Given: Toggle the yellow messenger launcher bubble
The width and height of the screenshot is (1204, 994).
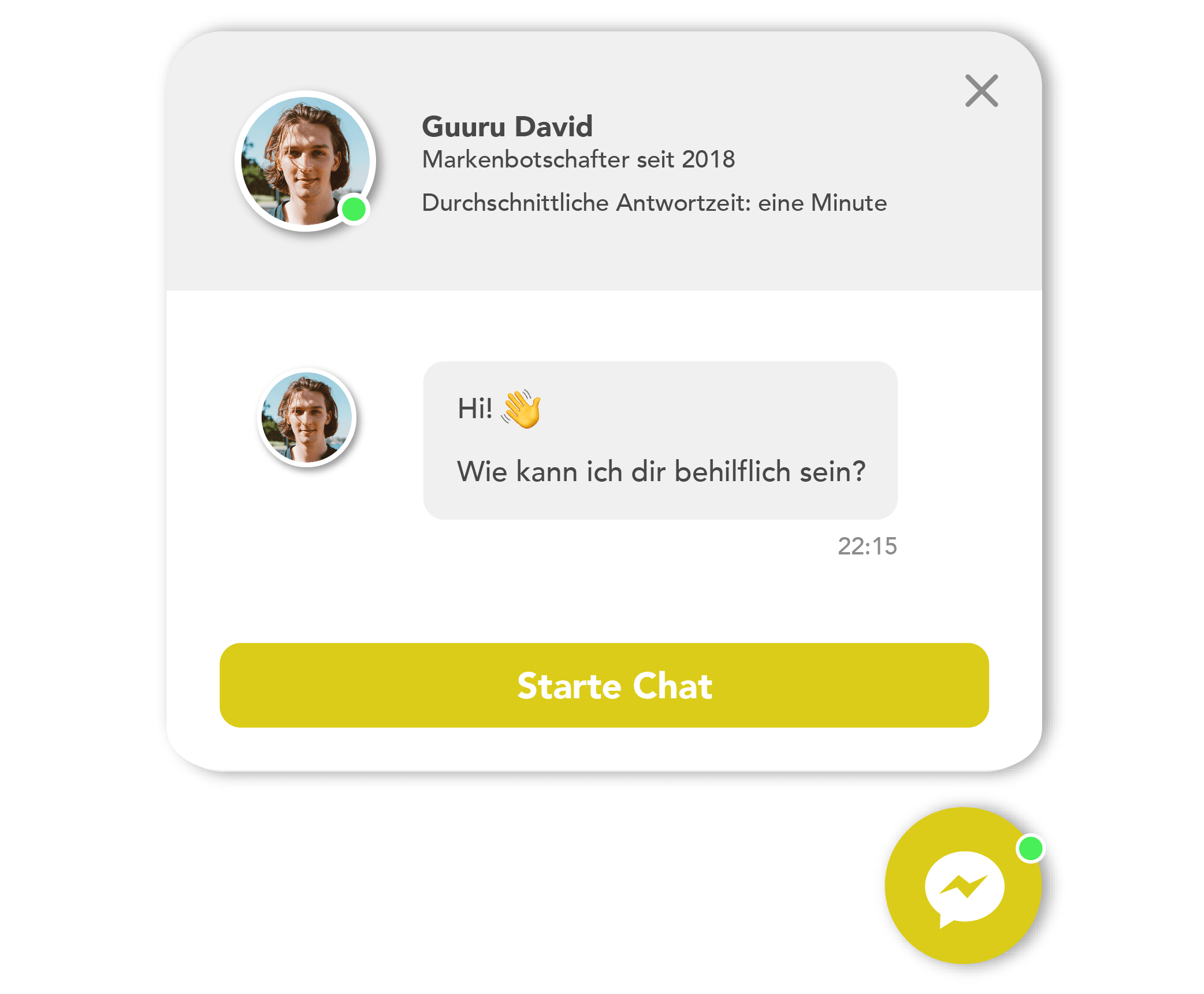Looking at the screenshot, I should tap(963, 886).
